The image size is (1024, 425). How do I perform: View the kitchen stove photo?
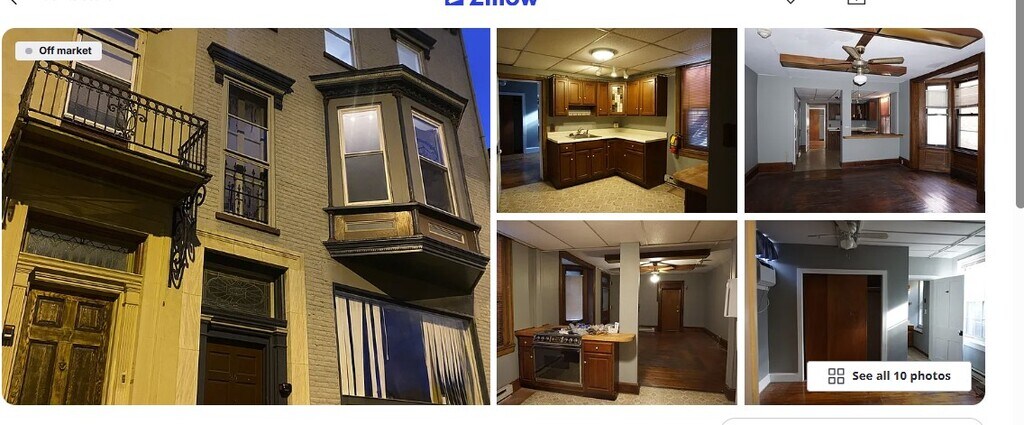[616, 312]
